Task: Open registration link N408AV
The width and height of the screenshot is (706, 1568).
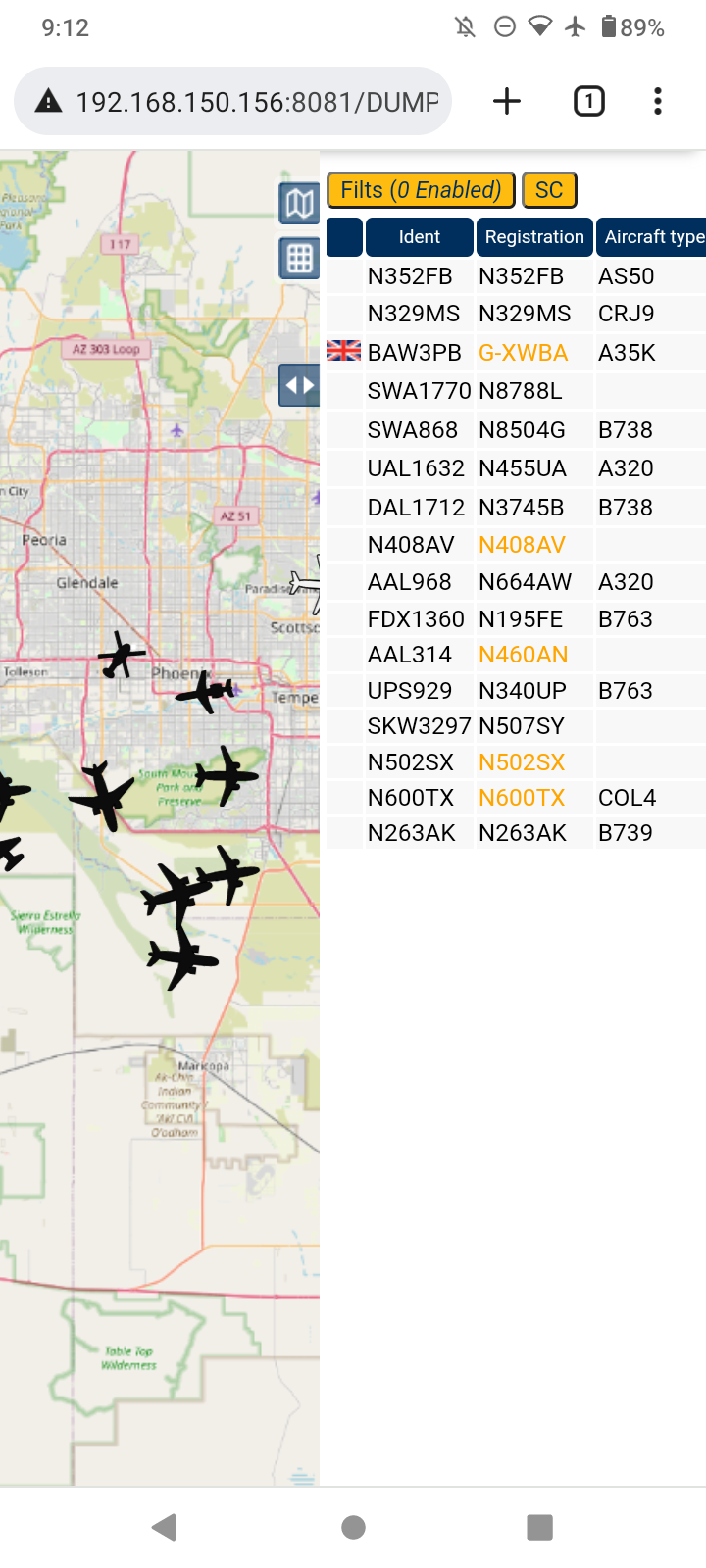Action: click(x=522, y=545)
